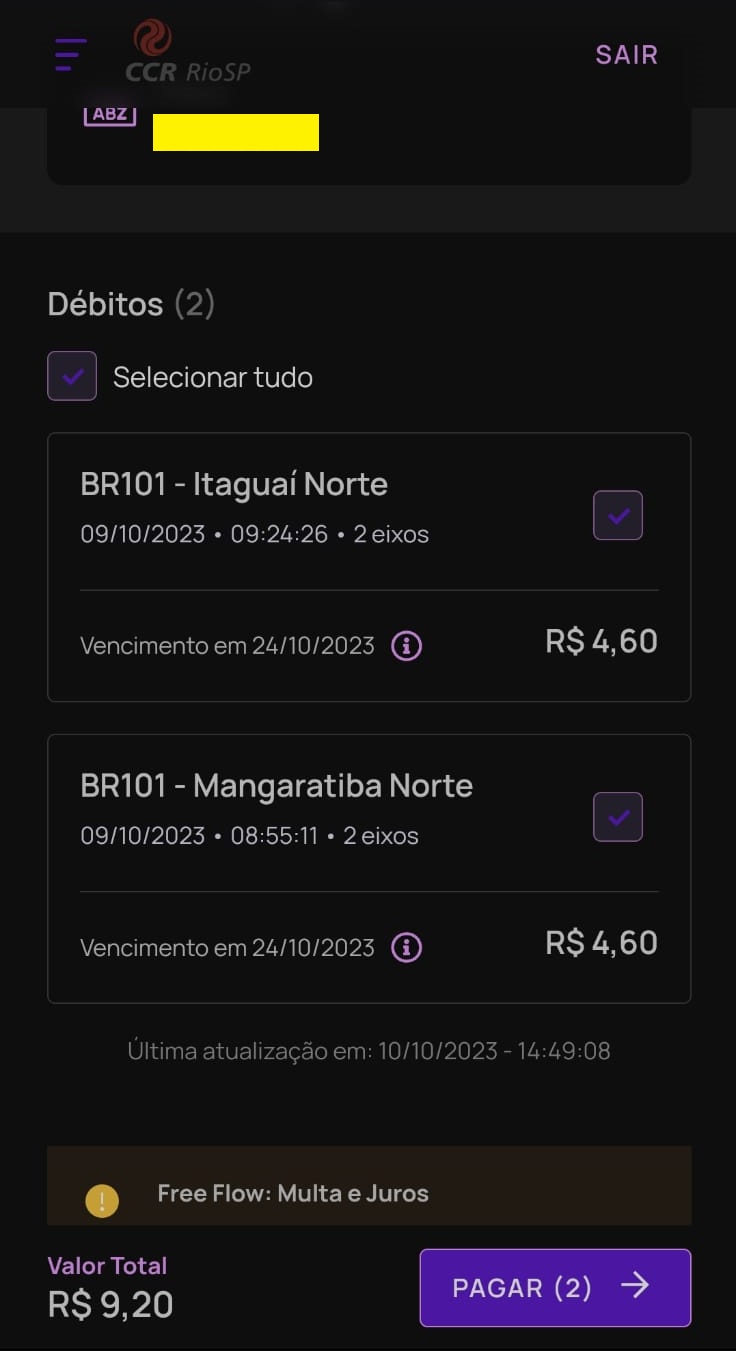This screenshot has width=736, height=1351.
Task: Show due date info for Mangaratiba Norte
Action: click(x=406, y=947)
